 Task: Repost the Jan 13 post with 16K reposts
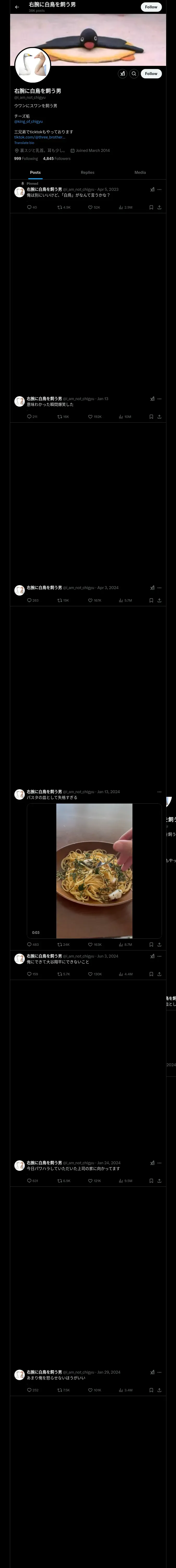click(x=63, y=417)
